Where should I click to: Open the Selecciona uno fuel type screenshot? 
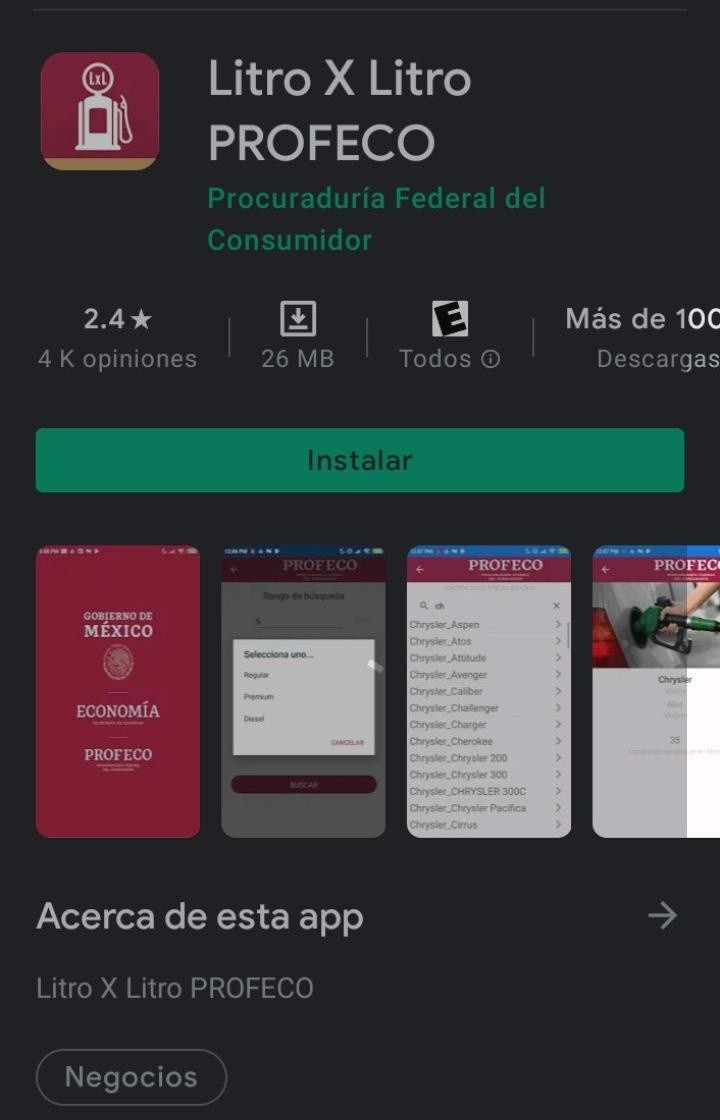[303, 691]
